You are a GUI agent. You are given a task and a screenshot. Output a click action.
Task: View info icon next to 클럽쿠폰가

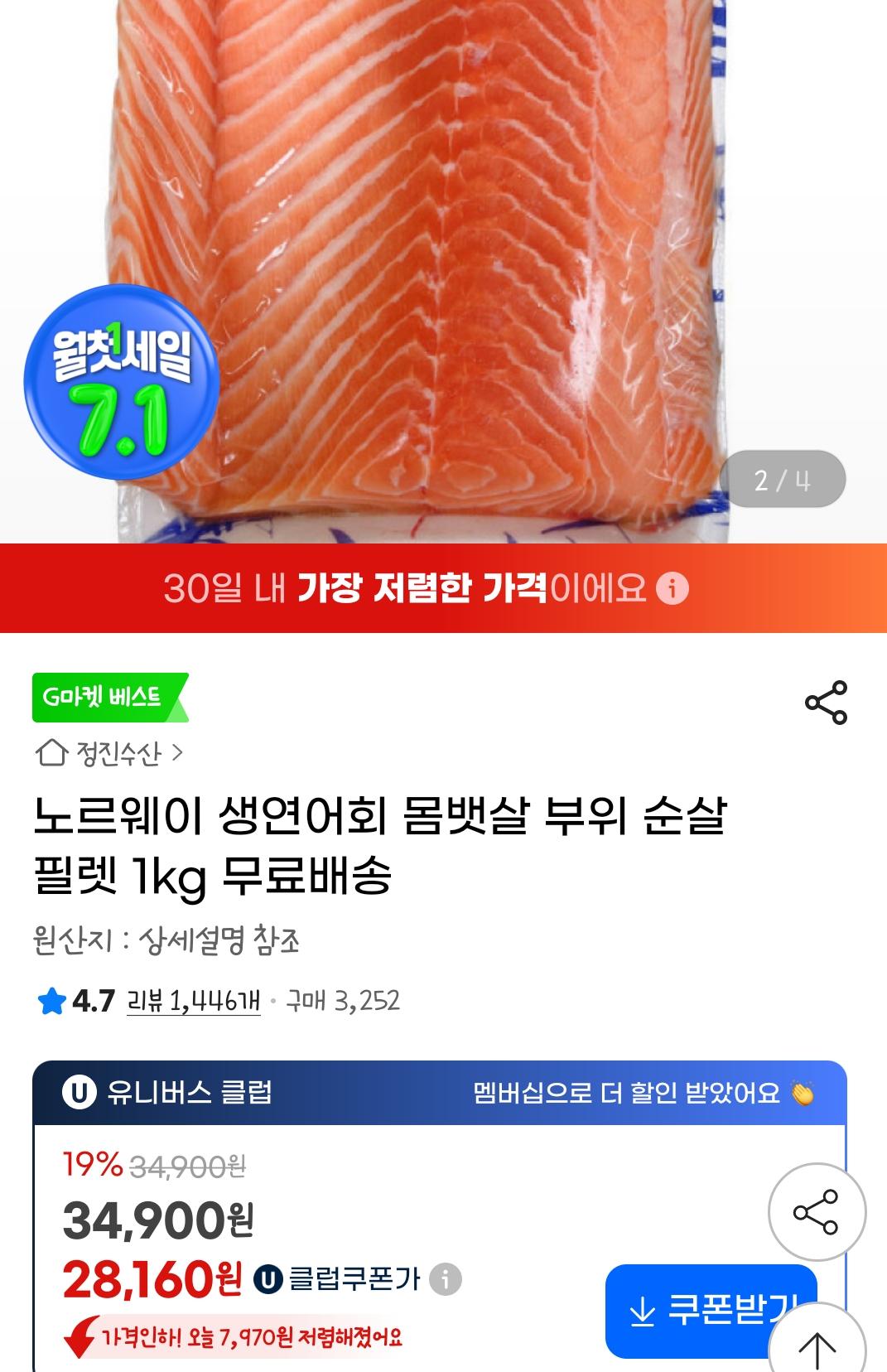point(445,1279)
